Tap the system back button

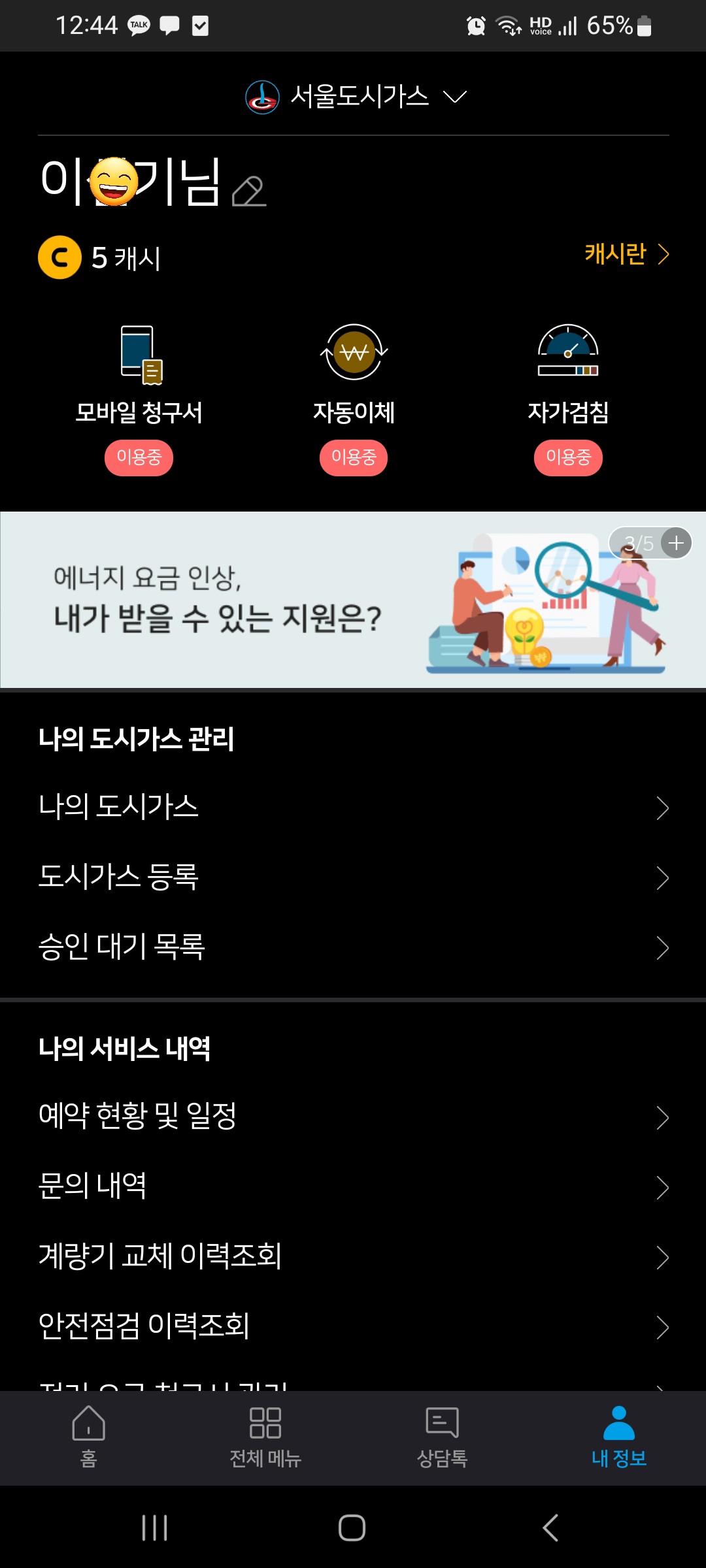[x=550, y=1527]
